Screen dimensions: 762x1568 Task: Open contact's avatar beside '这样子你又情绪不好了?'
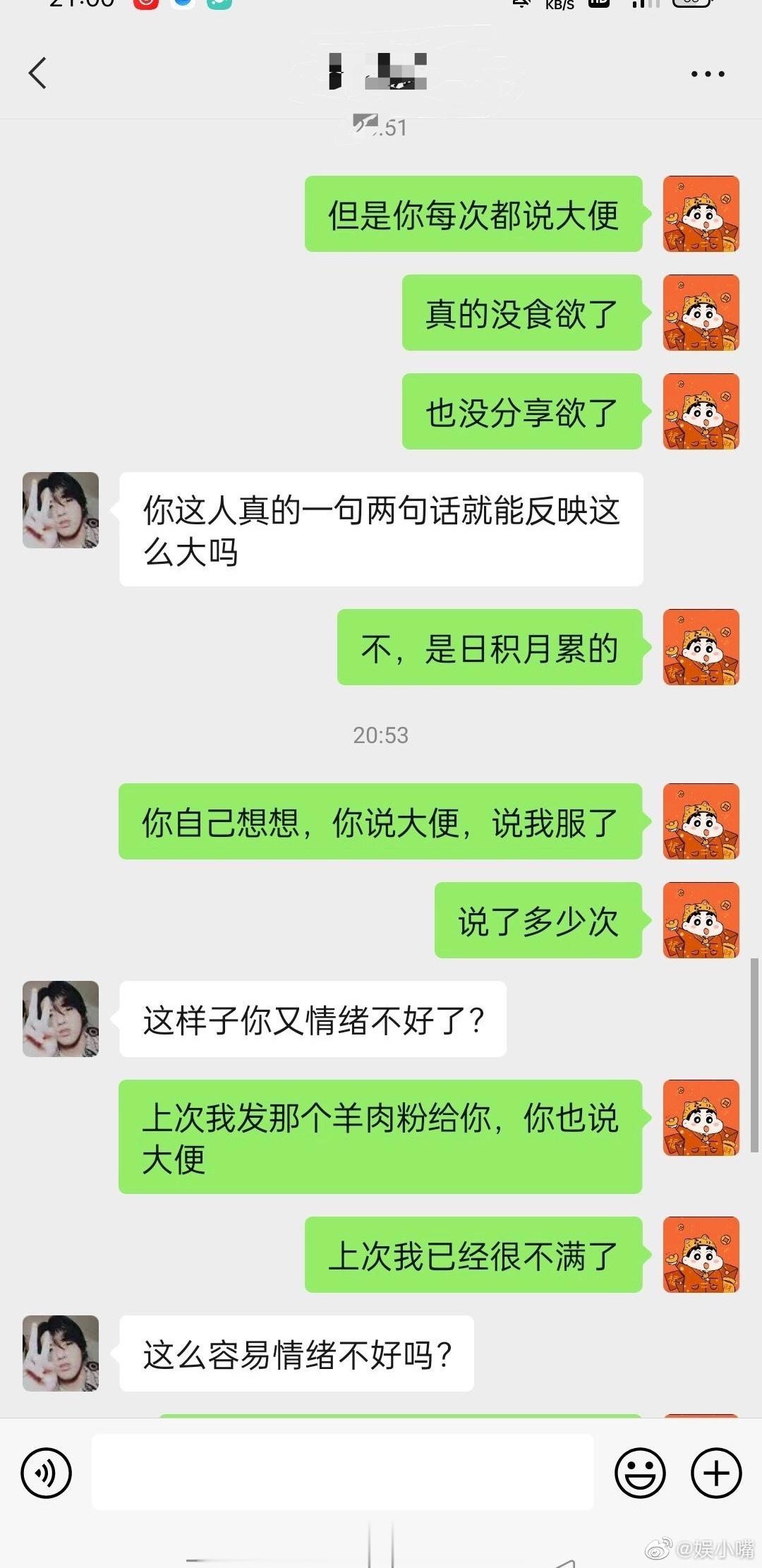tap(61, 1018)
